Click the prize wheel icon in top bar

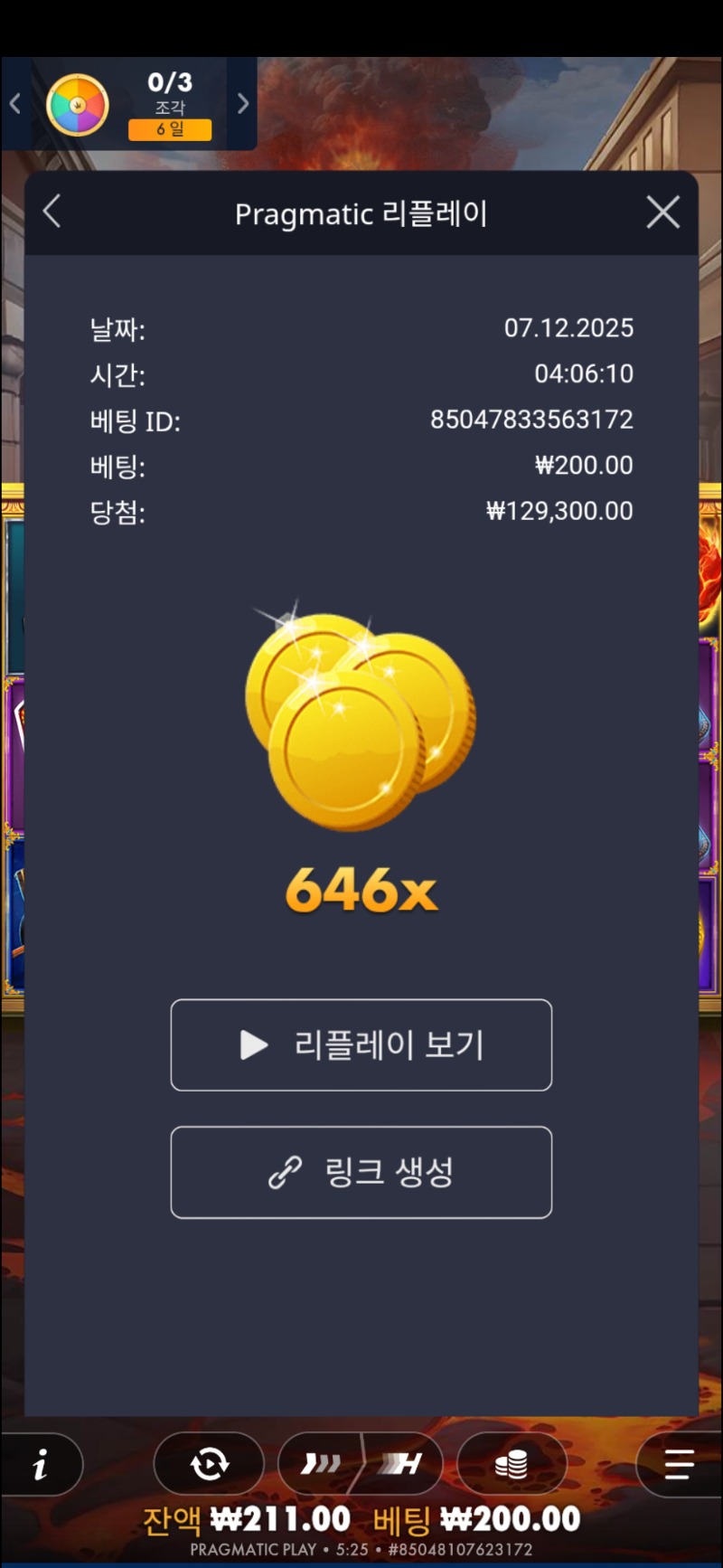[78, 104]
